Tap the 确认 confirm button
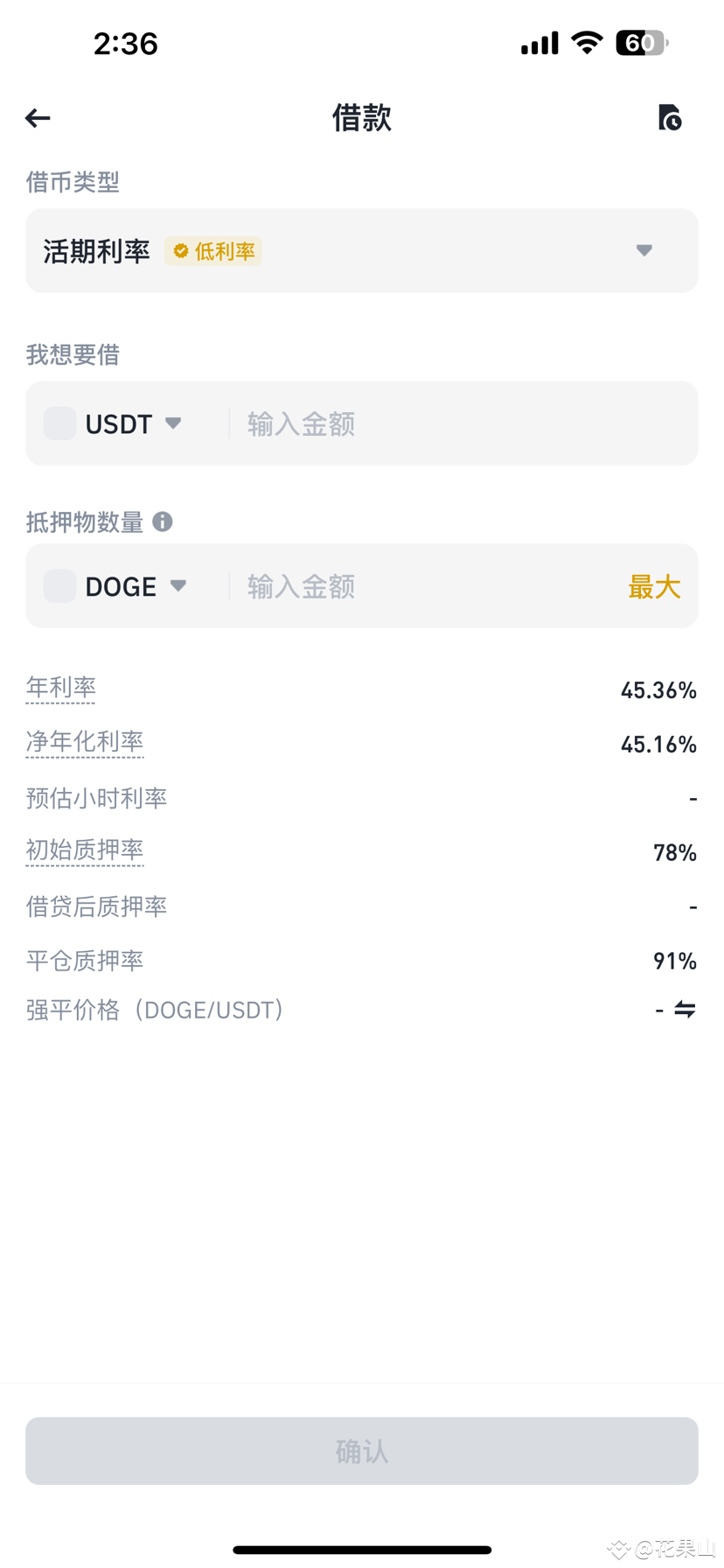The image size is (724, 1568). point(362,1451)
